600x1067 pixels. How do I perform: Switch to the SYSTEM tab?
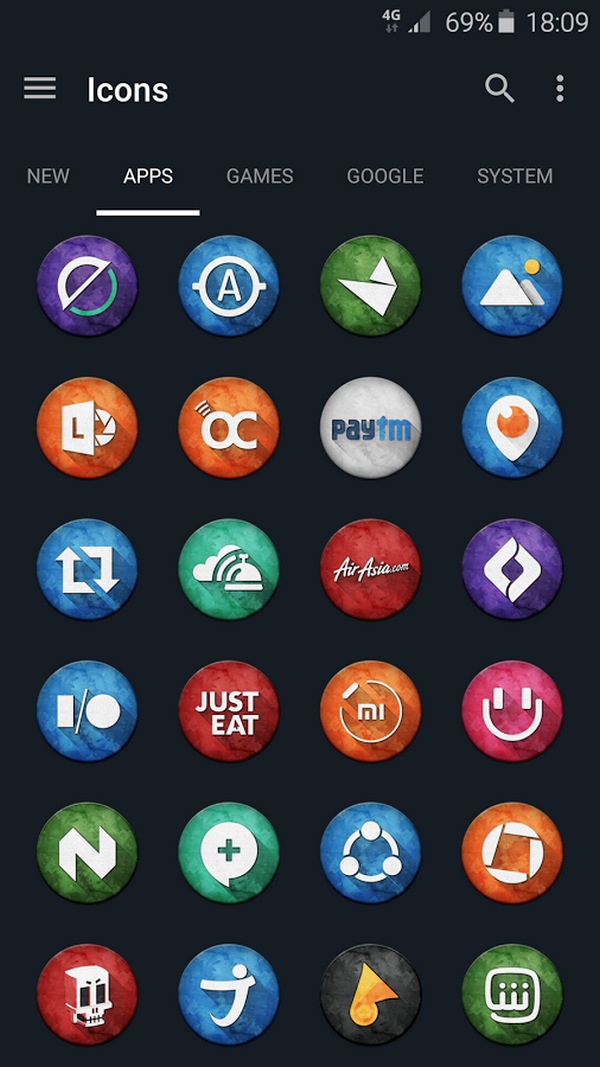click(x=514, y=176)
